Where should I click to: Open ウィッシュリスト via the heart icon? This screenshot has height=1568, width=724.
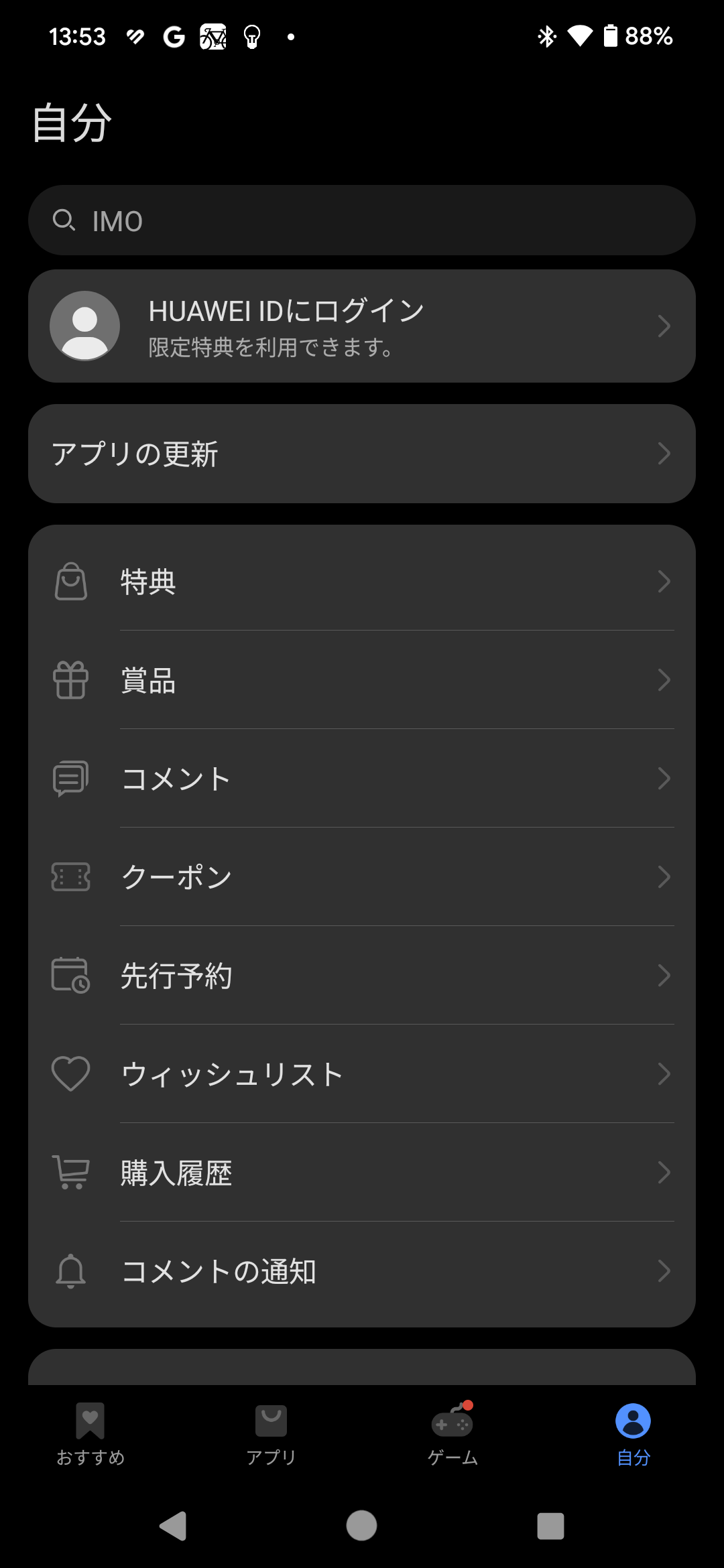(70, 1073)
